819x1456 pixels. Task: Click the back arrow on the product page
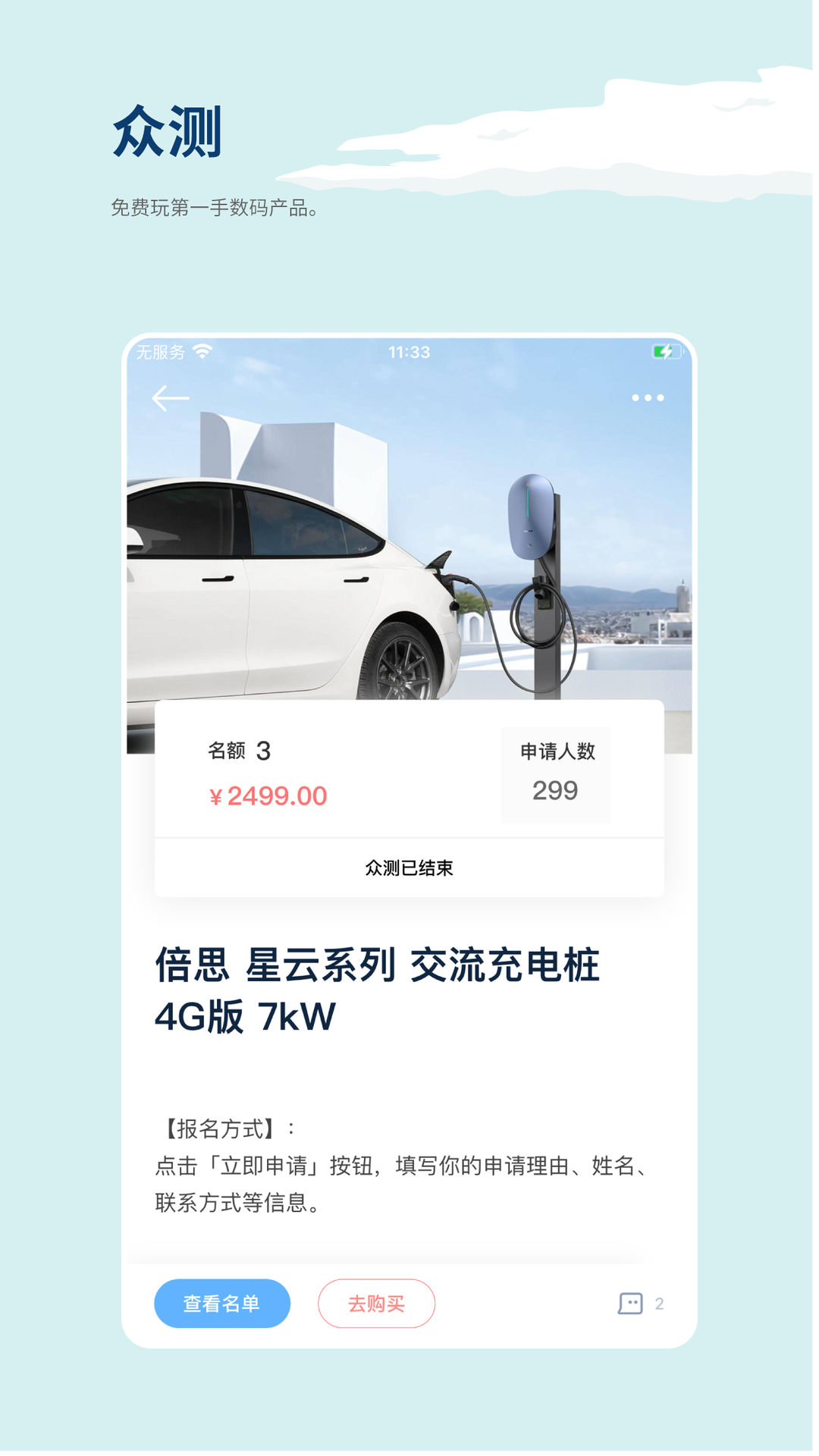[172, 397]
